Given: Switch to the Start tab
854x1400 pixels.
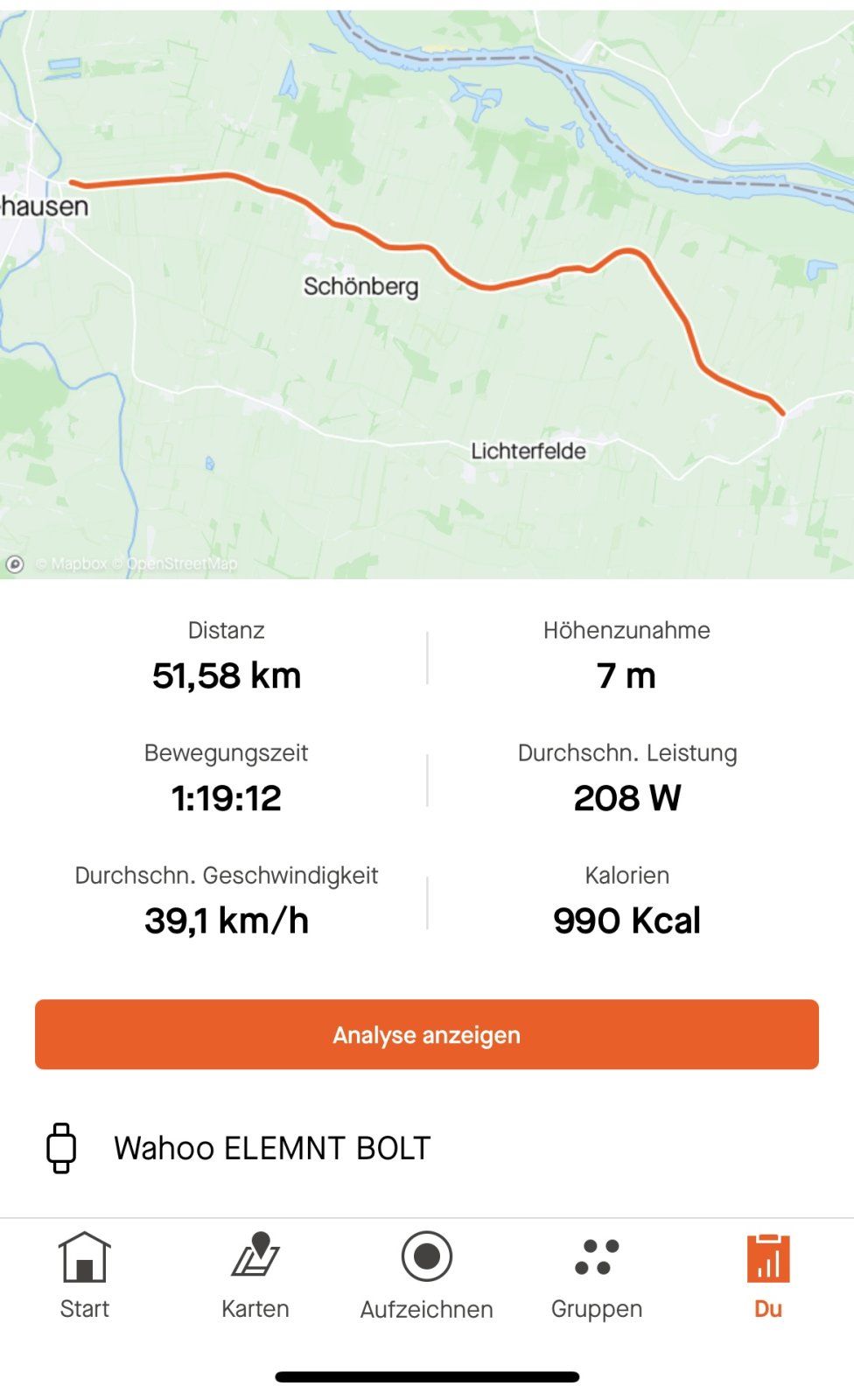Looking at the screenshot, I should click(85, 1275).
